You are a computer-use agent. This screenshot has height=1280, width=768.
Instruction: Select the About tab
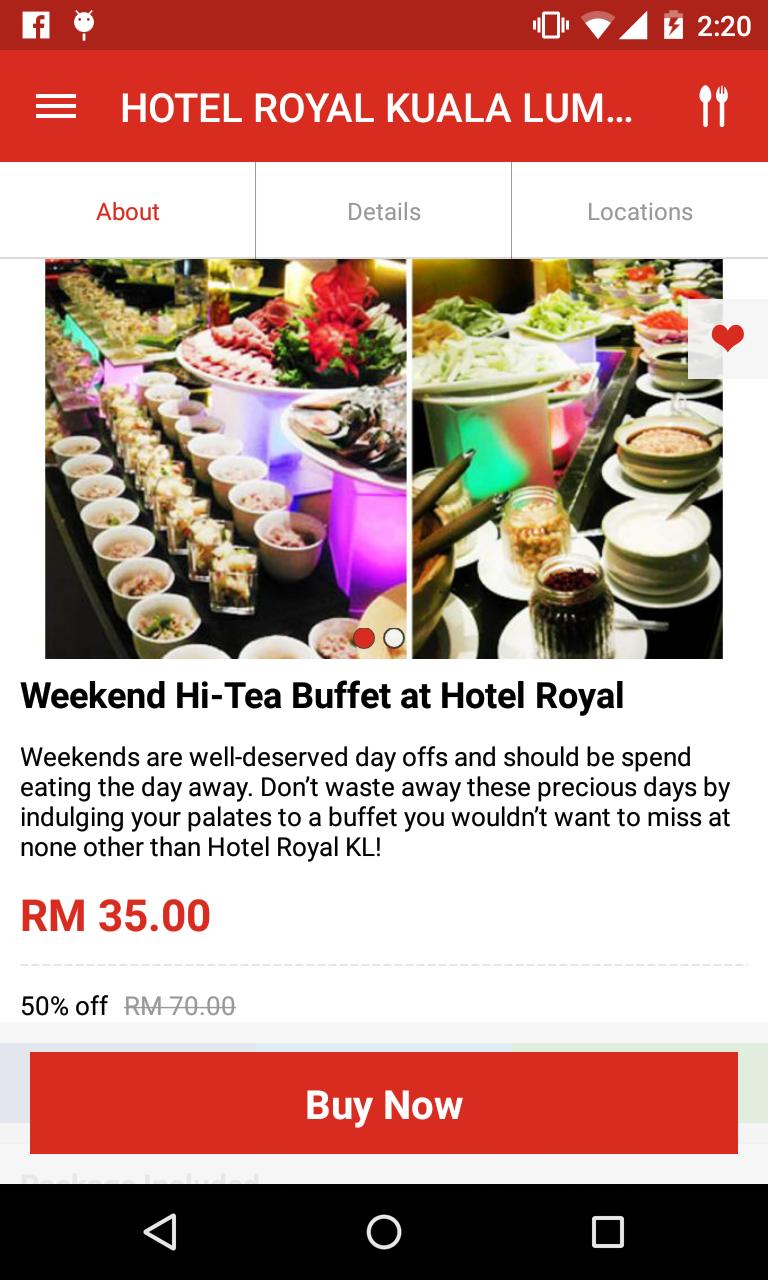[x=128, y=212]
